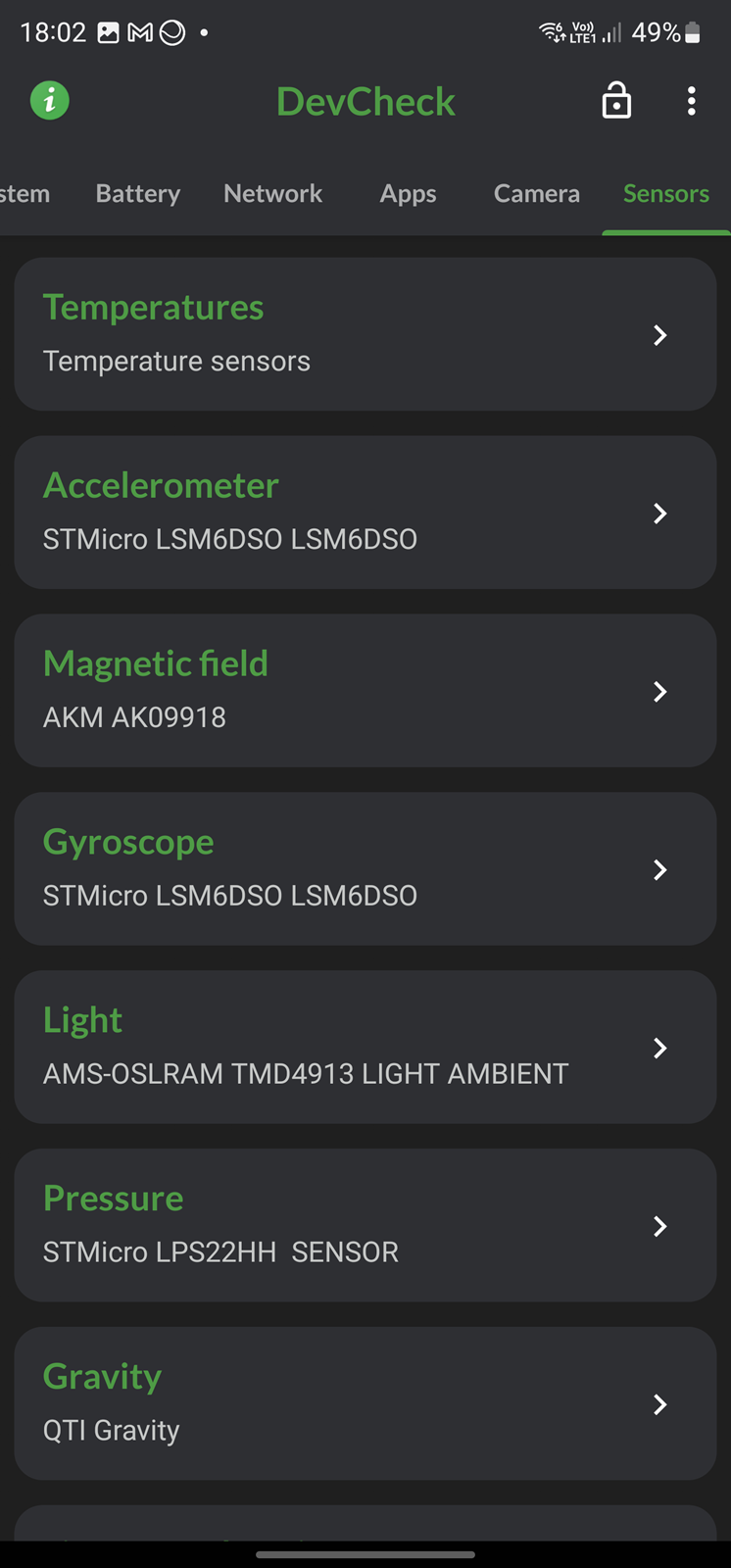
Task: Go to the Apps tab
Action: click(x=409, y=193)
